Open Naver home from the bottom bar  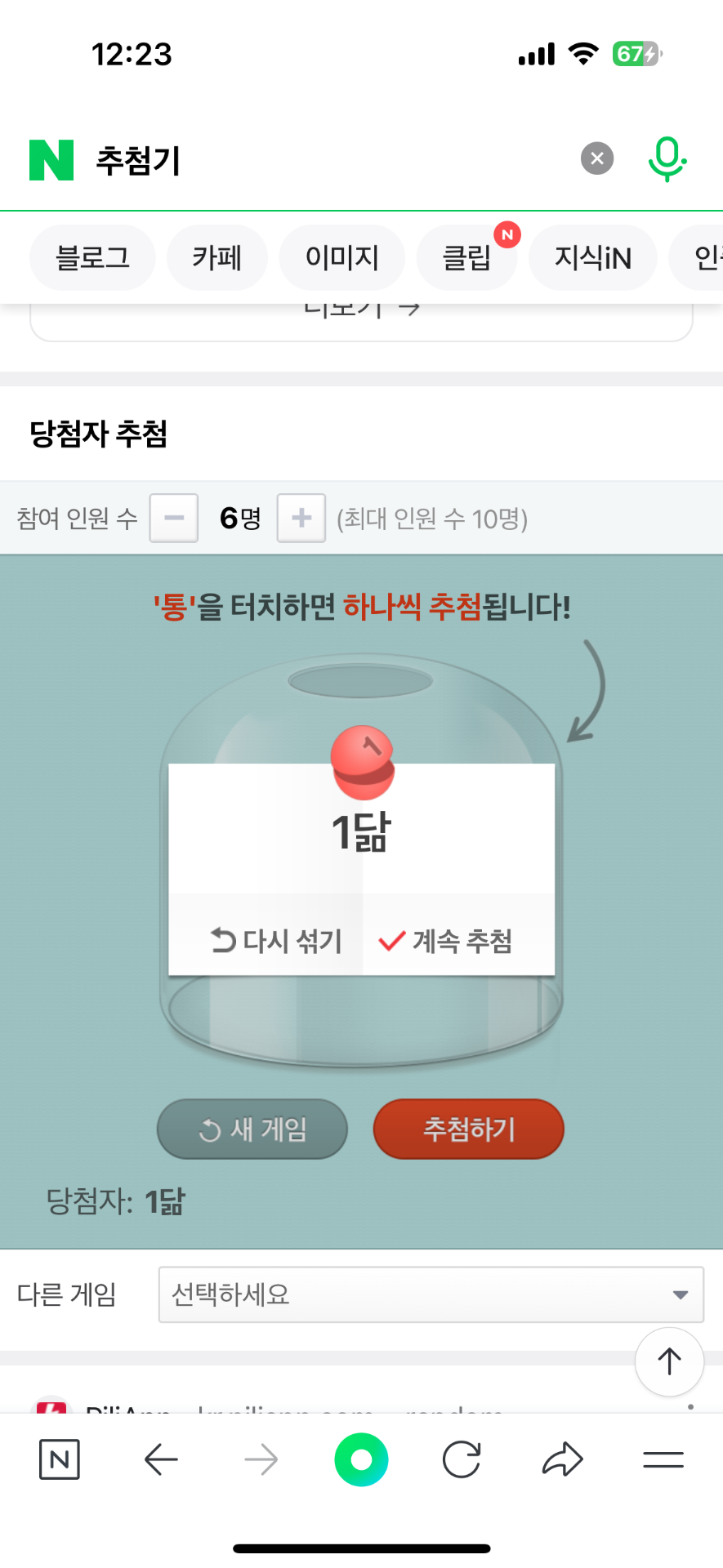[x=60, y=1459]
